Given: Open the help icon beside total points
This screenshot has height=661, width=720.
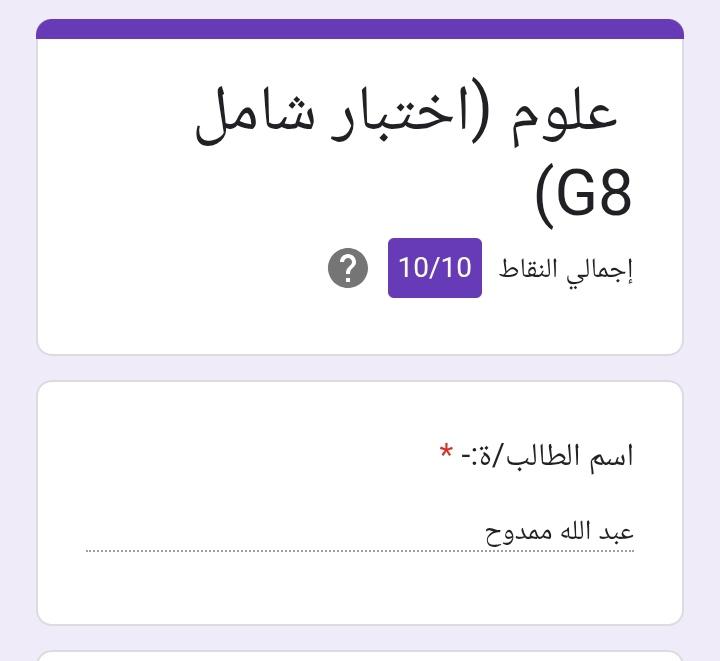Looking at the screenshot, I should [x=348, y=268].
